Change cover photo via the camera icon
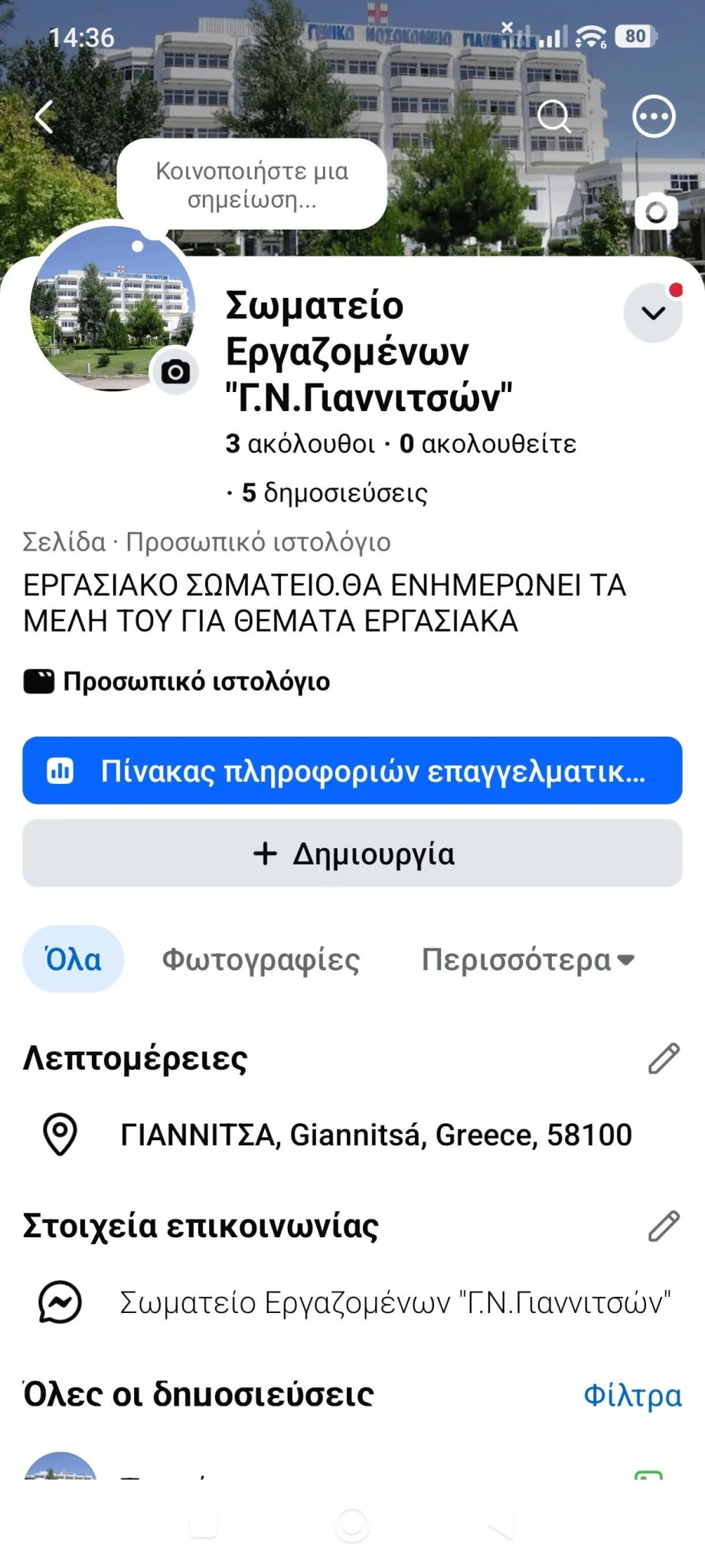705x1568 pixels. [x=656, y=211]
